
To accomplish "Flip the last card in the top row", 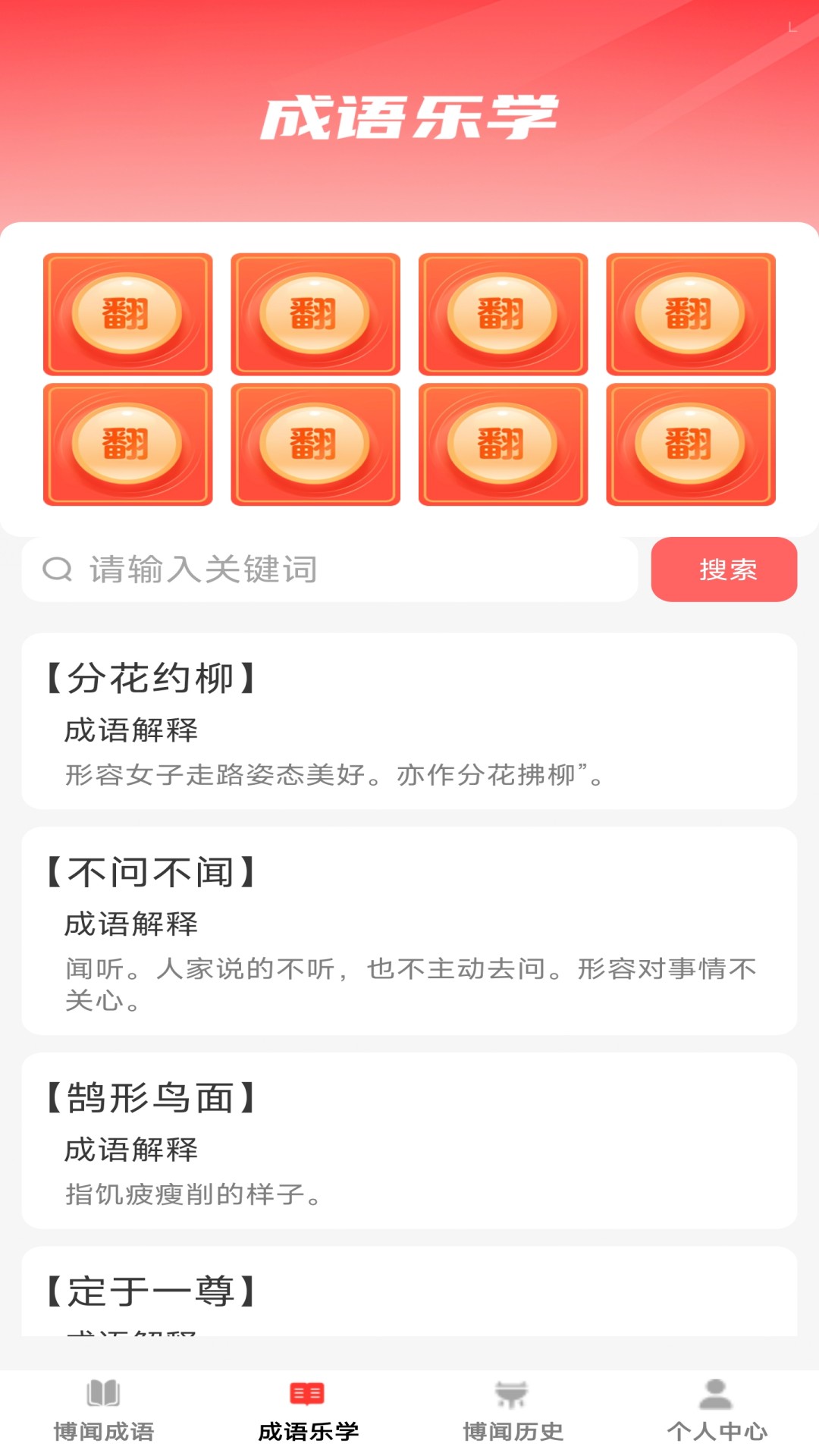I will click(x=689, y=314).
